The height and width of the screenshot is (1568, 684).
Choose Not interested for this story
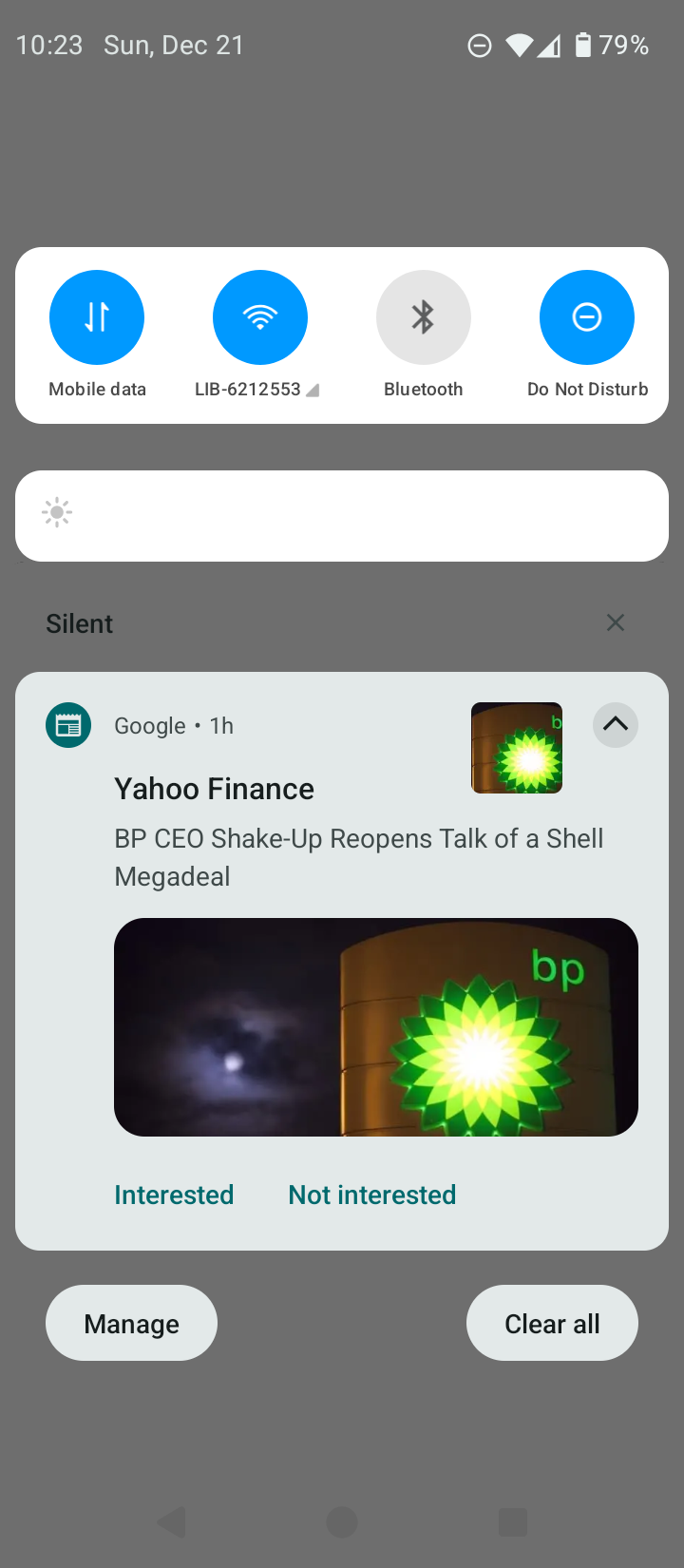pos(372,1195)
